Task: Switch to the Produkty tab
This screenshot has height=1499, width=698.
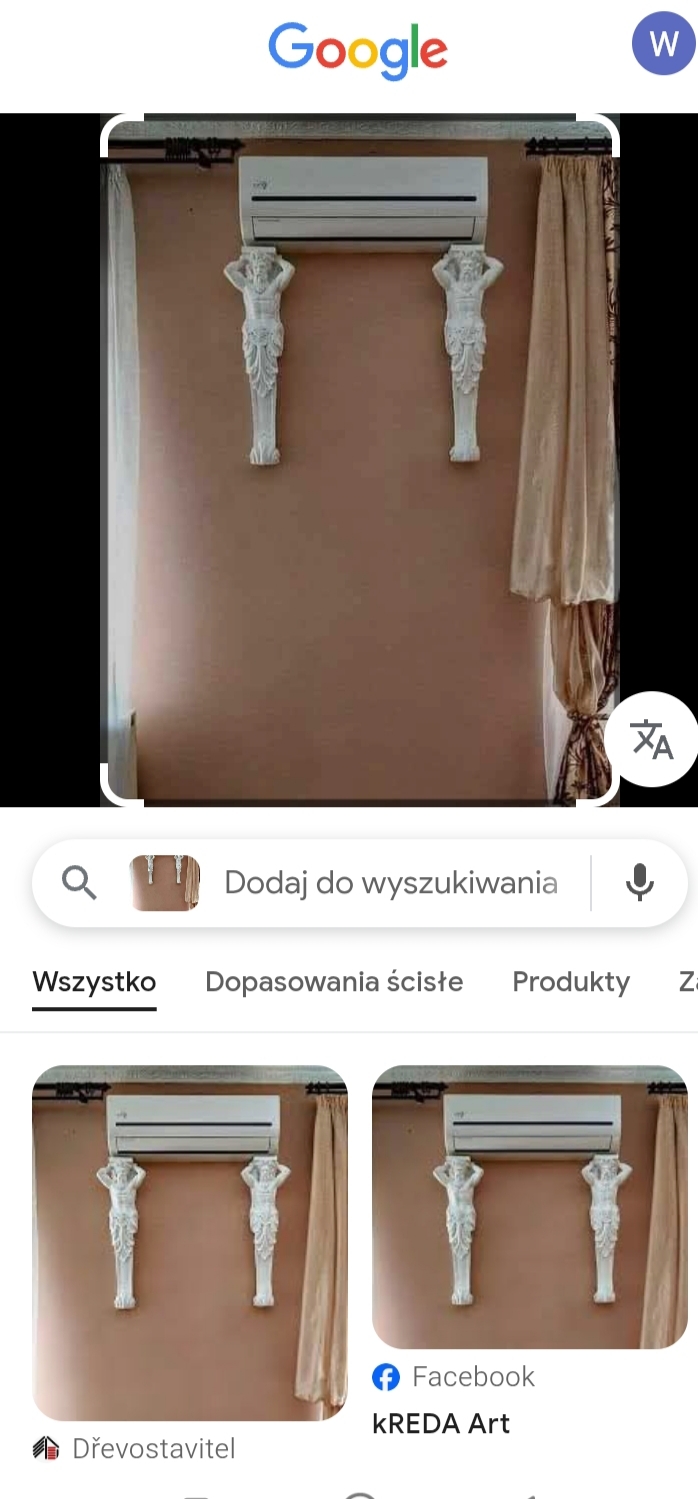Action: pyautogui.click(x=571, y=982)
